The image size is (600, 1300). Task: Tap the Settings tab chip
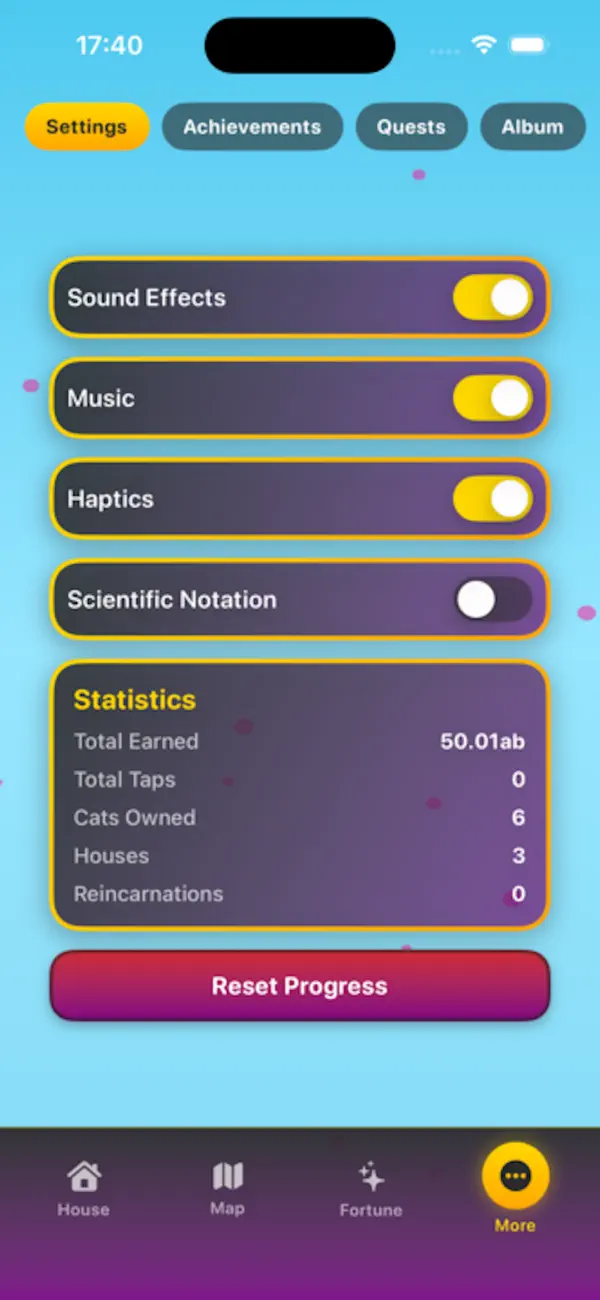[x=87, y=127]
